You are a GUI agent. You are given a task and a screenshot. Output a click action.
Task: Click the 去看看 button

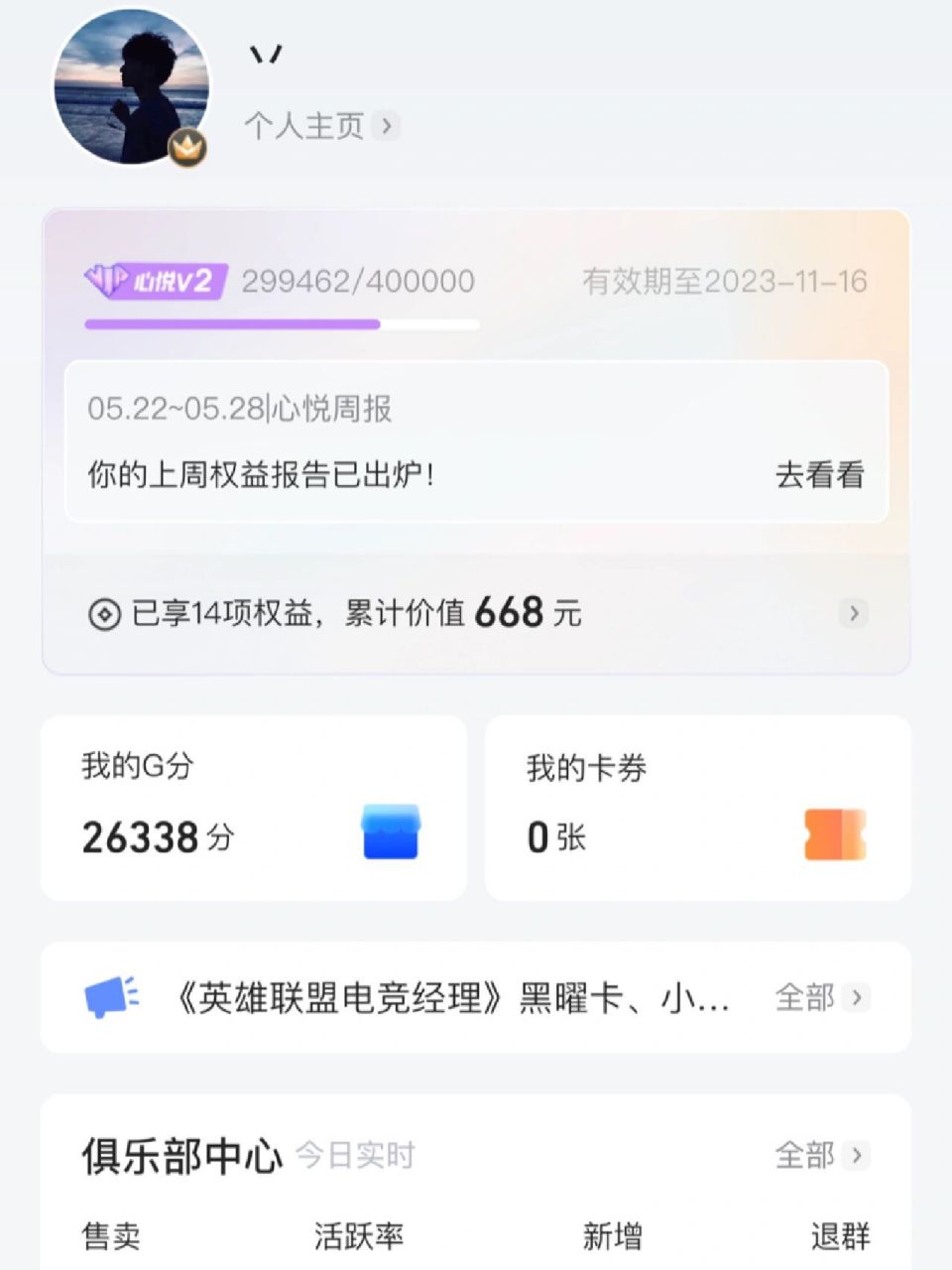click(x=820, y=476)
